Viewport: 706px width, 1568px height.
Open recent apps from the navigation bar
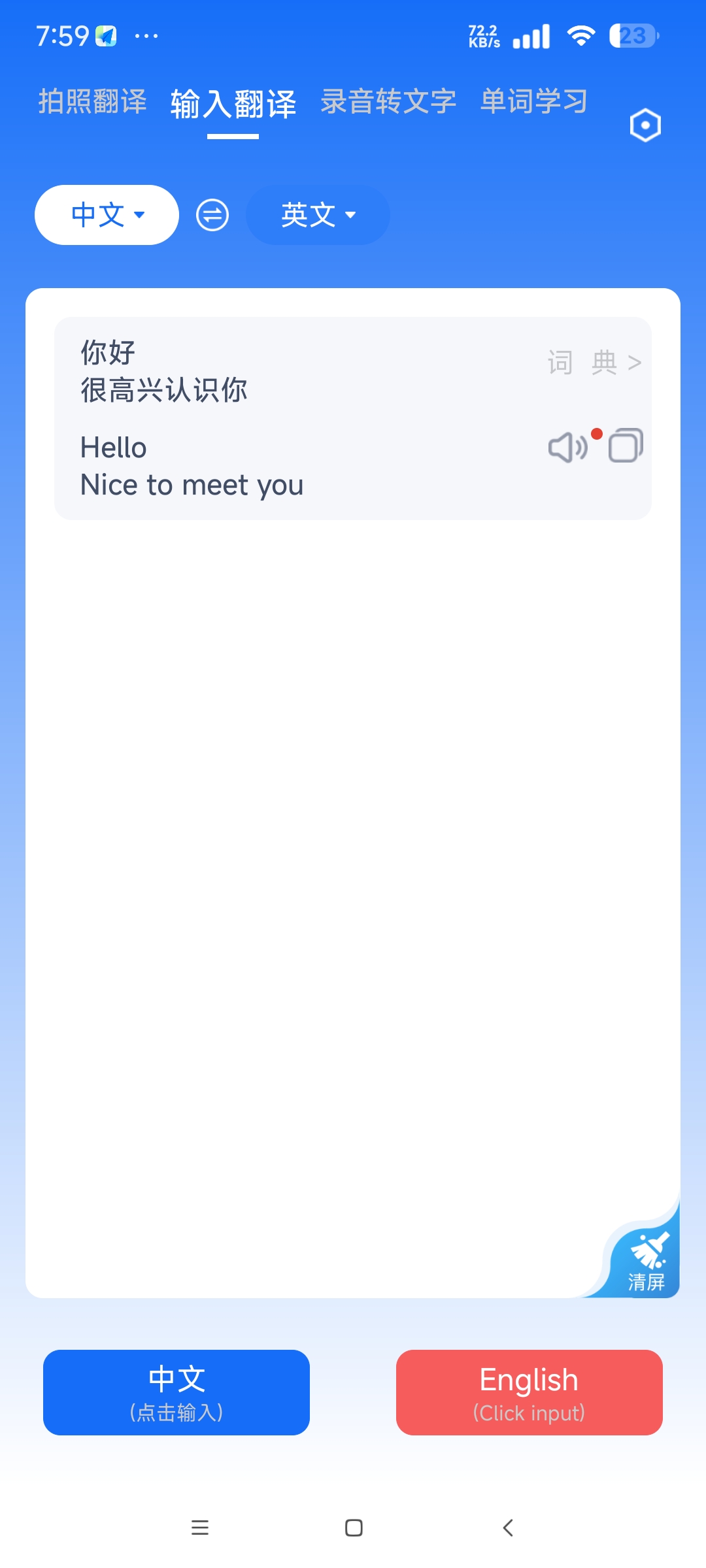(200, 1527)
